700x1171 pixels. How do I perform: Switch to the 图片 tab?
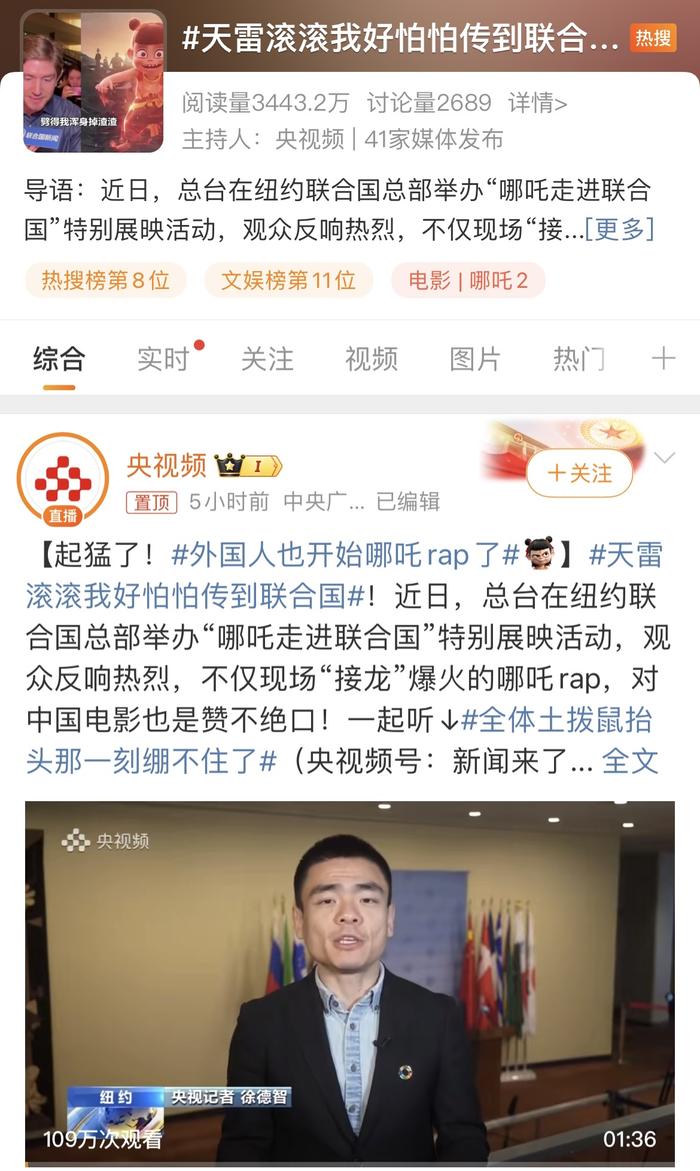point(475,359)
